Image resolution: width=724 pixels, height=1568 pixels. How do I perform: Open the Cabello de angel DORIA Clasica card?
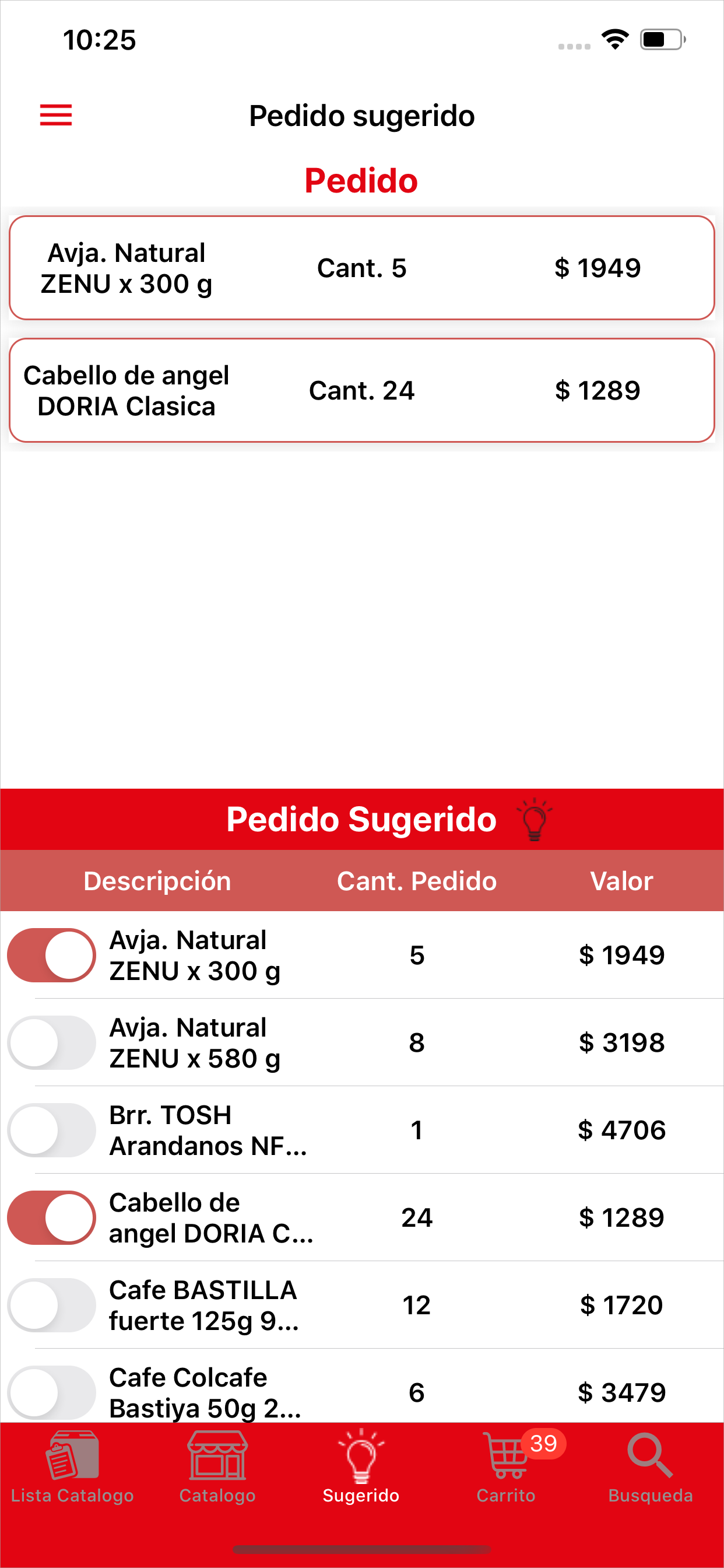362,390
